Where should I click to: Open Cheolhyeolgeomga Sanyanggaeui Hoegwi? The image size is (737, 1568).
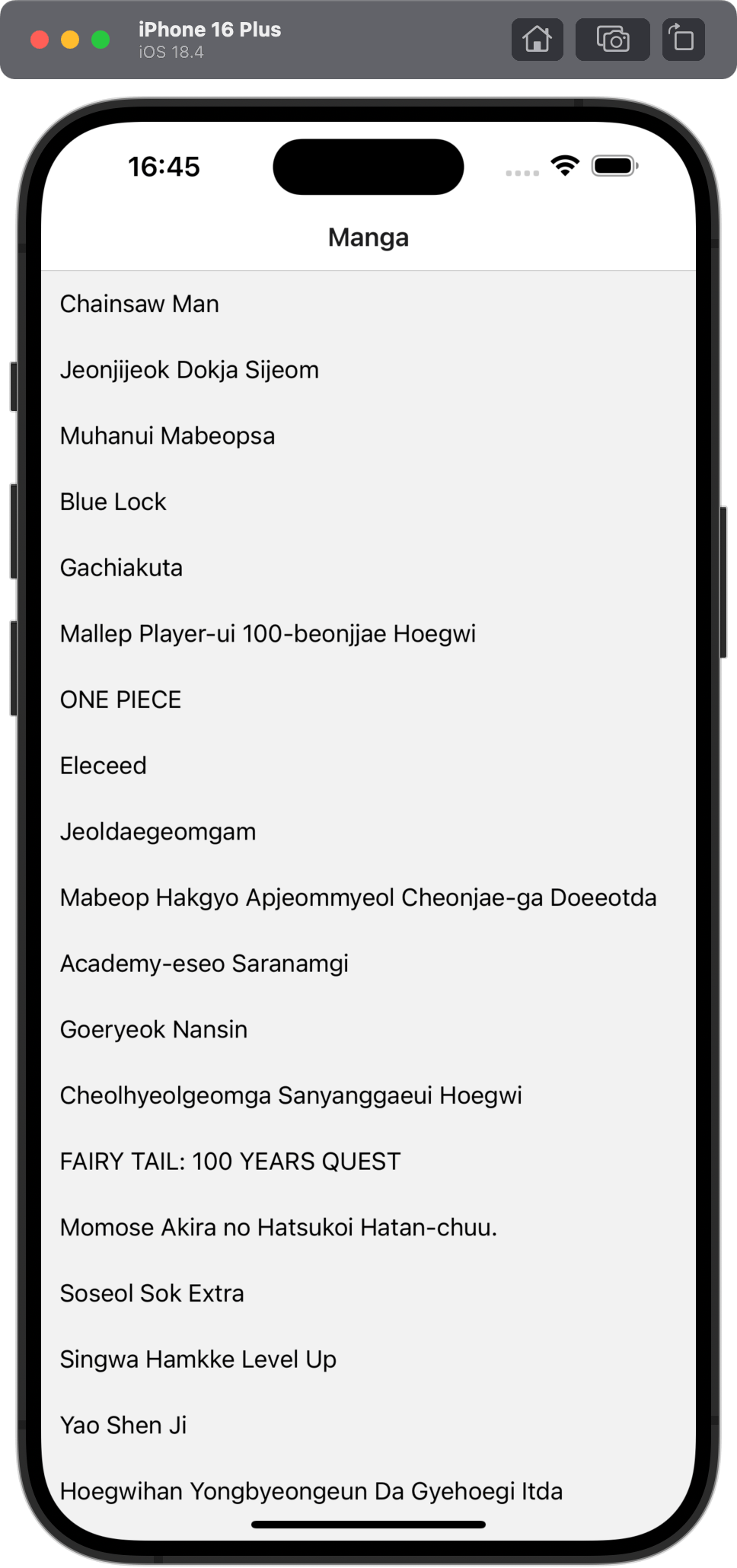(x=291, y=1095)
